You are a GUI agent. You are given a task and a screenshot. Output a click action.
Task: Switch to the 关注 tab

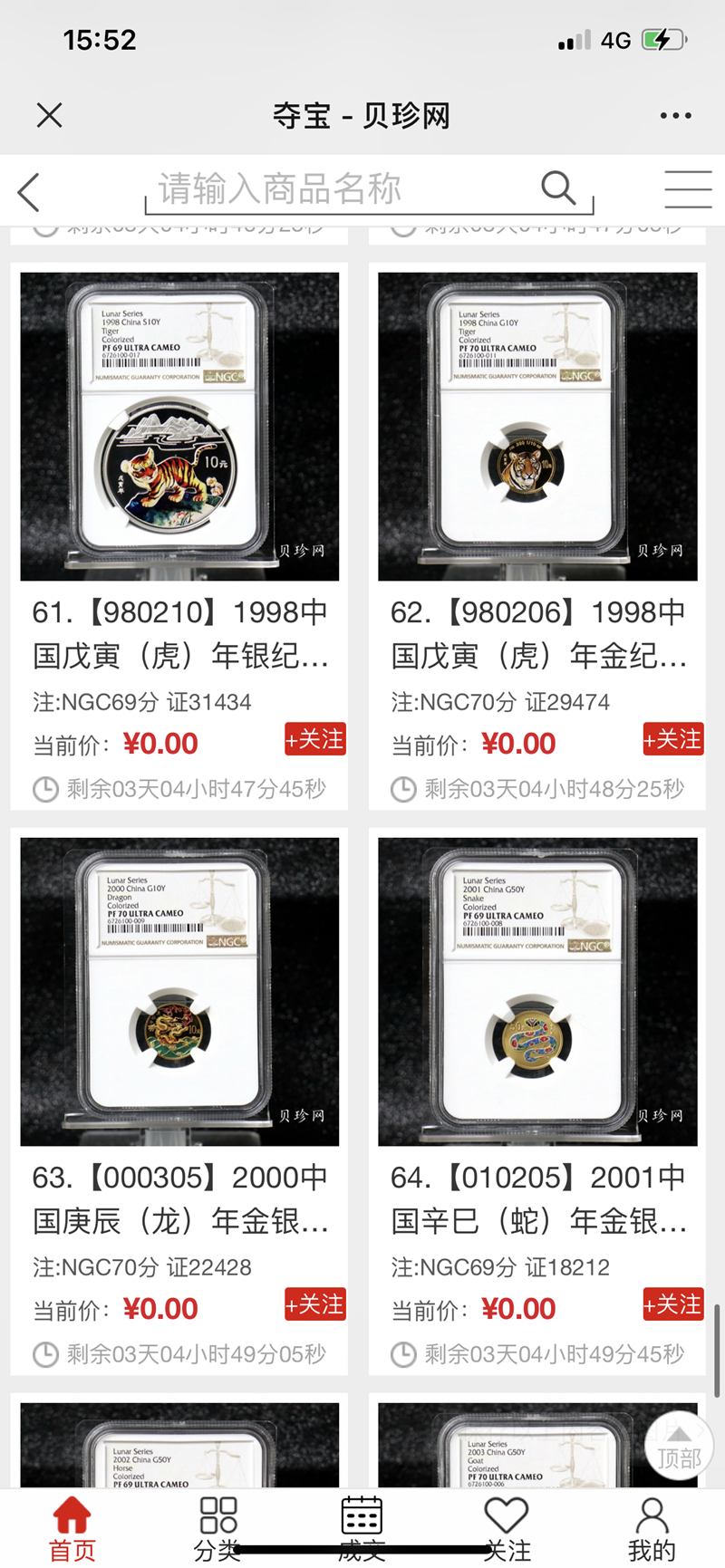click(x=507, y=1529)
